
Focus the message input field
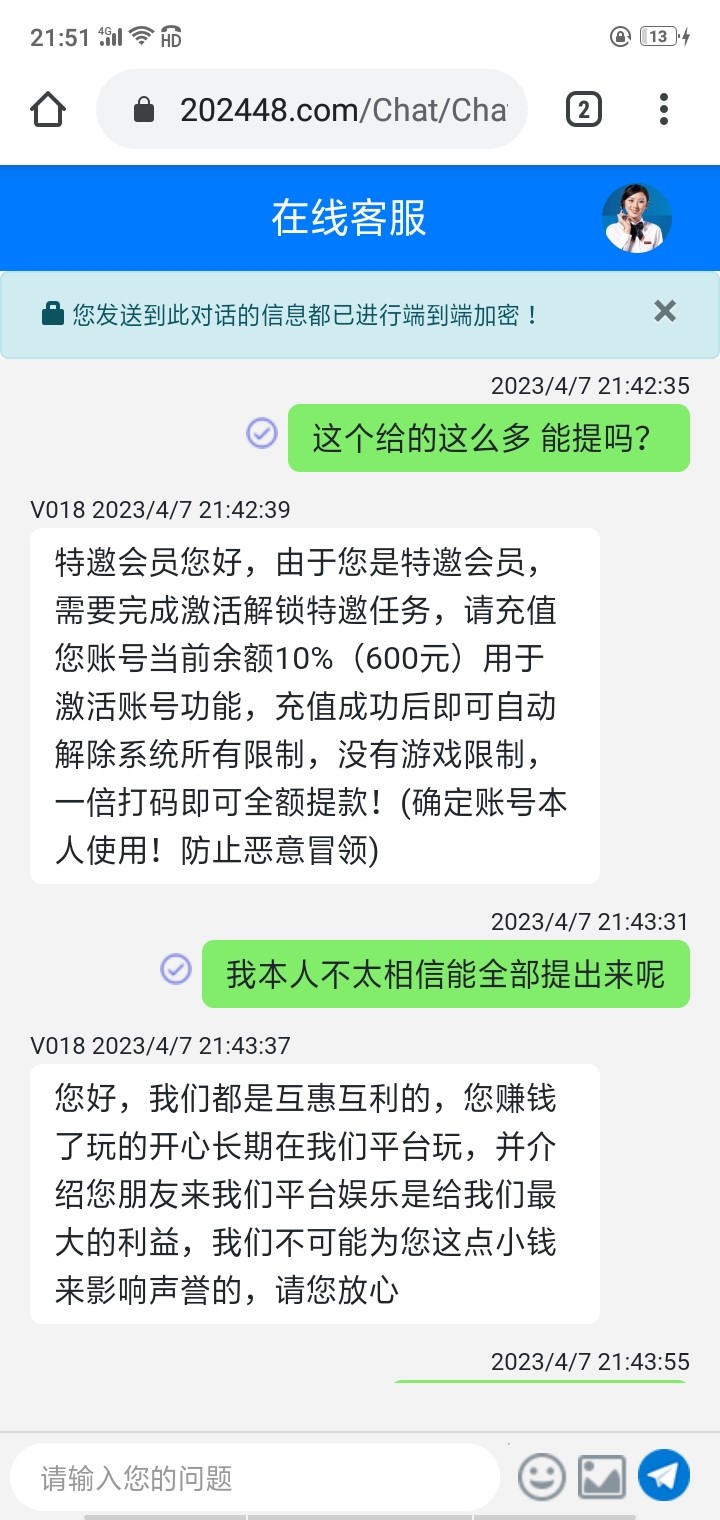coord(255,1477)
